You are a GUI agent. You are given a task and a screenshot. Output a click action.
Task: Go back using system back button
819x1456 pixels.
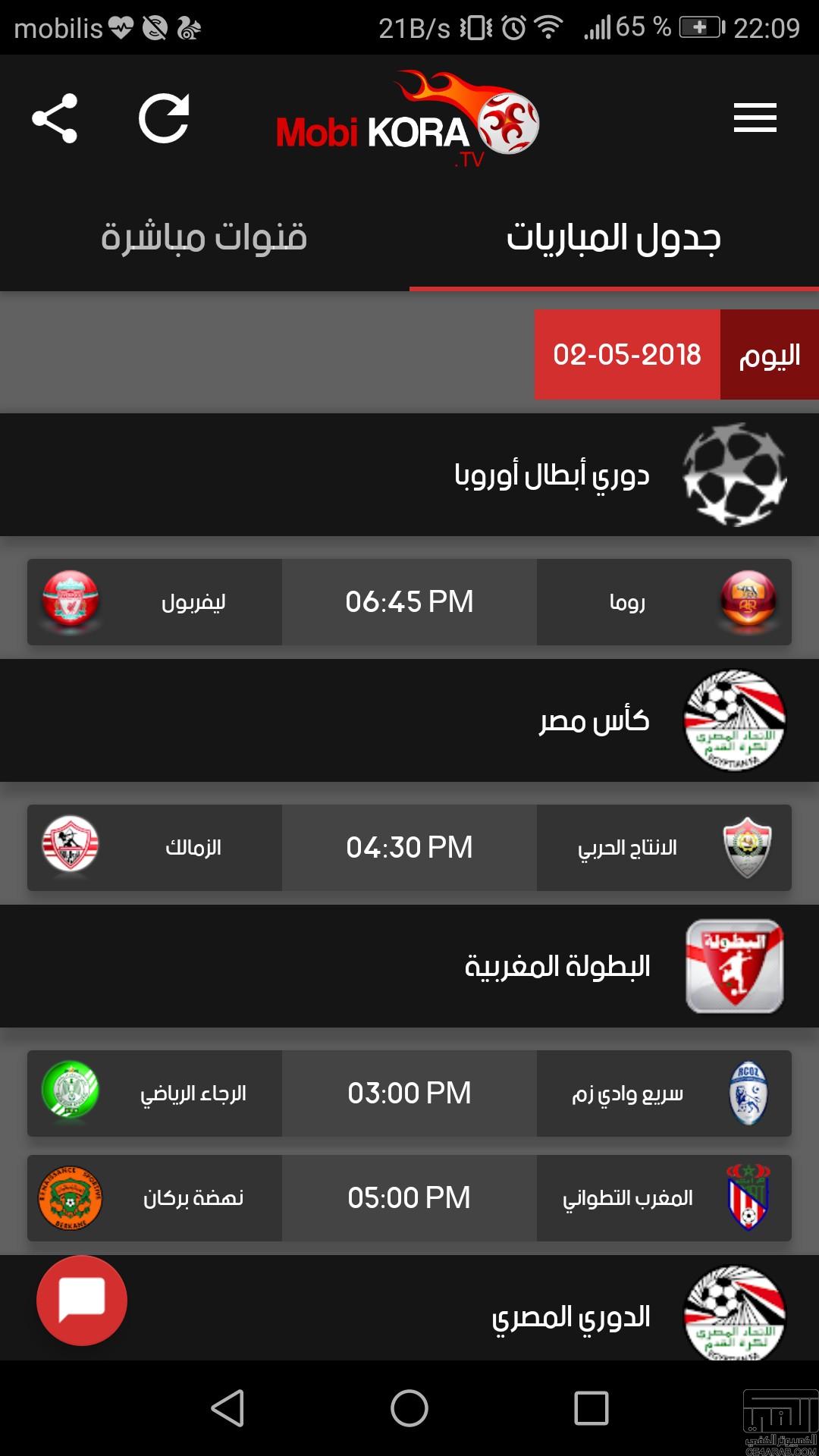227,1408
